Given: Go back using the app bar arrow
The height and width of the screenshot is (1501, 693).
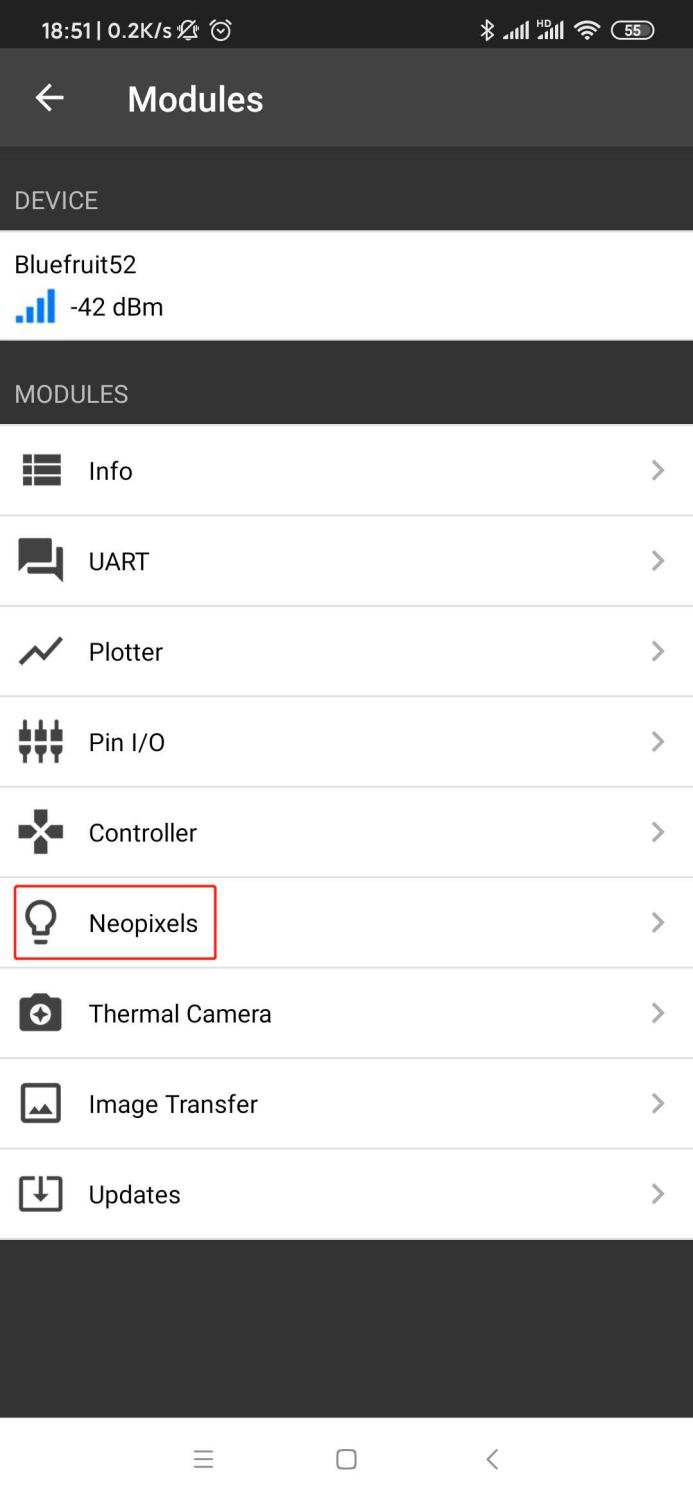Looking at the screenshot, I should pyautogui.click(x=49, y=98).
